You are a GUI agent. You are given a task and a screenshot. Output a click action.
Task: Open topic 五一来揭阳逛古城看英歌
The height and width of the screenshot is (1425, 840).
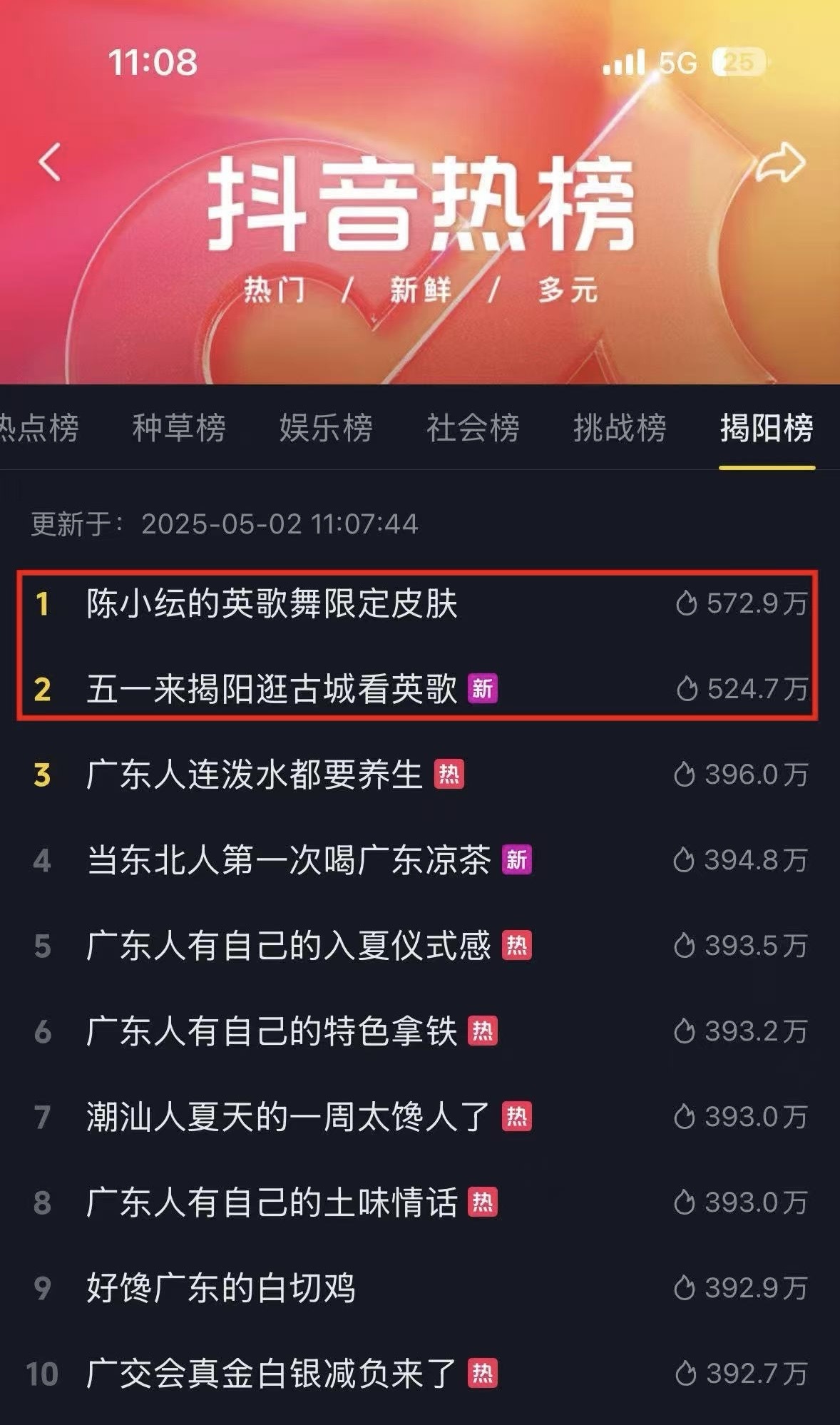[271, 689]
